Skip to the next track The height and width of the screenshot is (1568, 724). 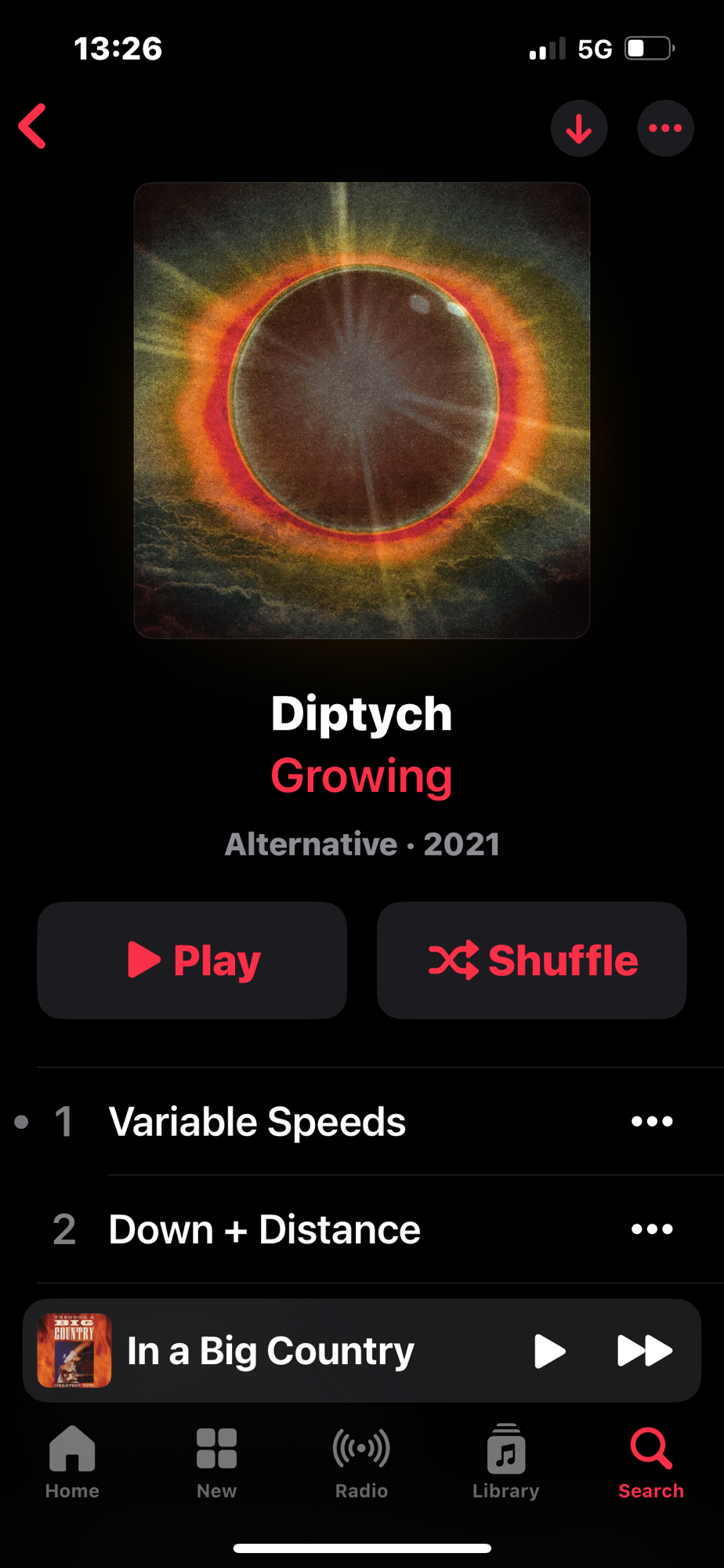644,1351
